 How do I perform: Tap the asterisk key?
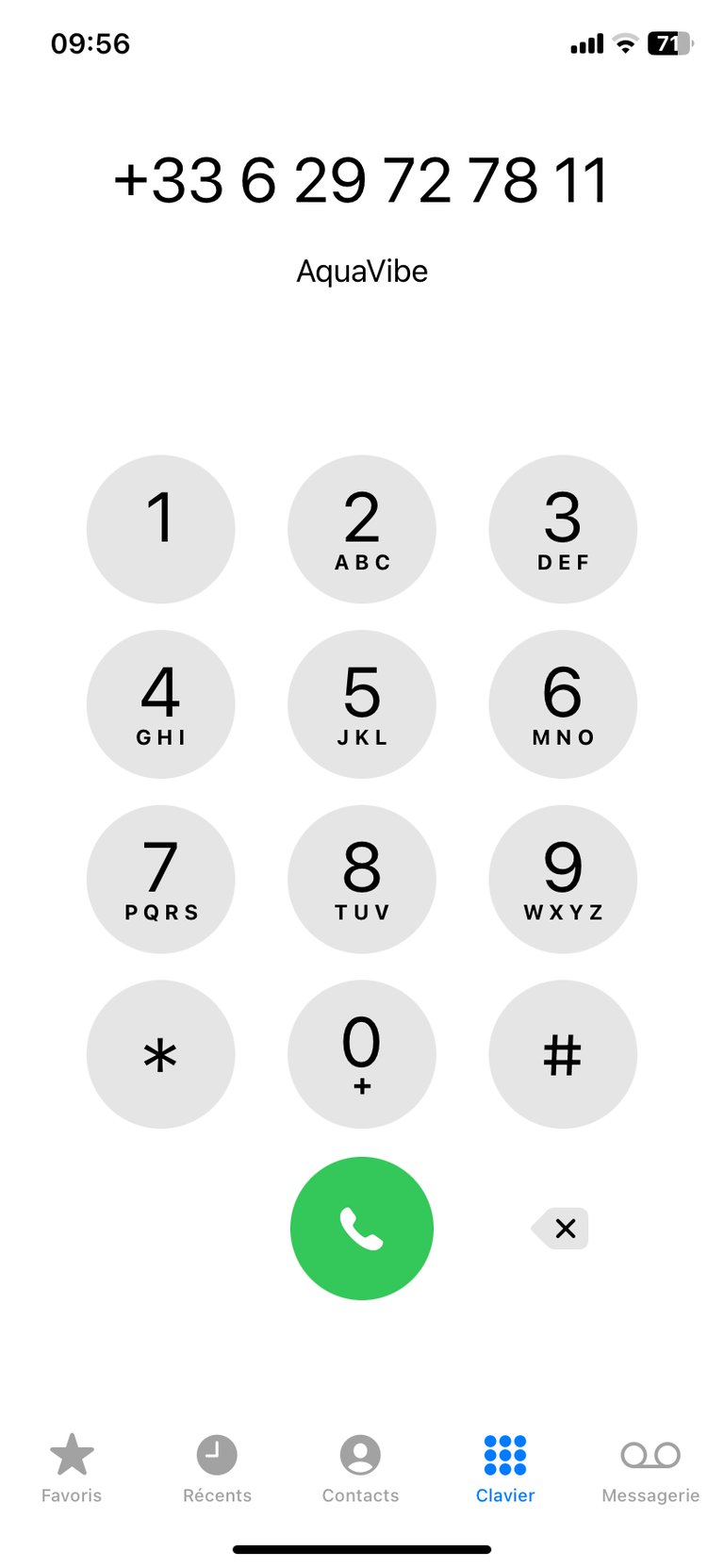coord(160,1054)
